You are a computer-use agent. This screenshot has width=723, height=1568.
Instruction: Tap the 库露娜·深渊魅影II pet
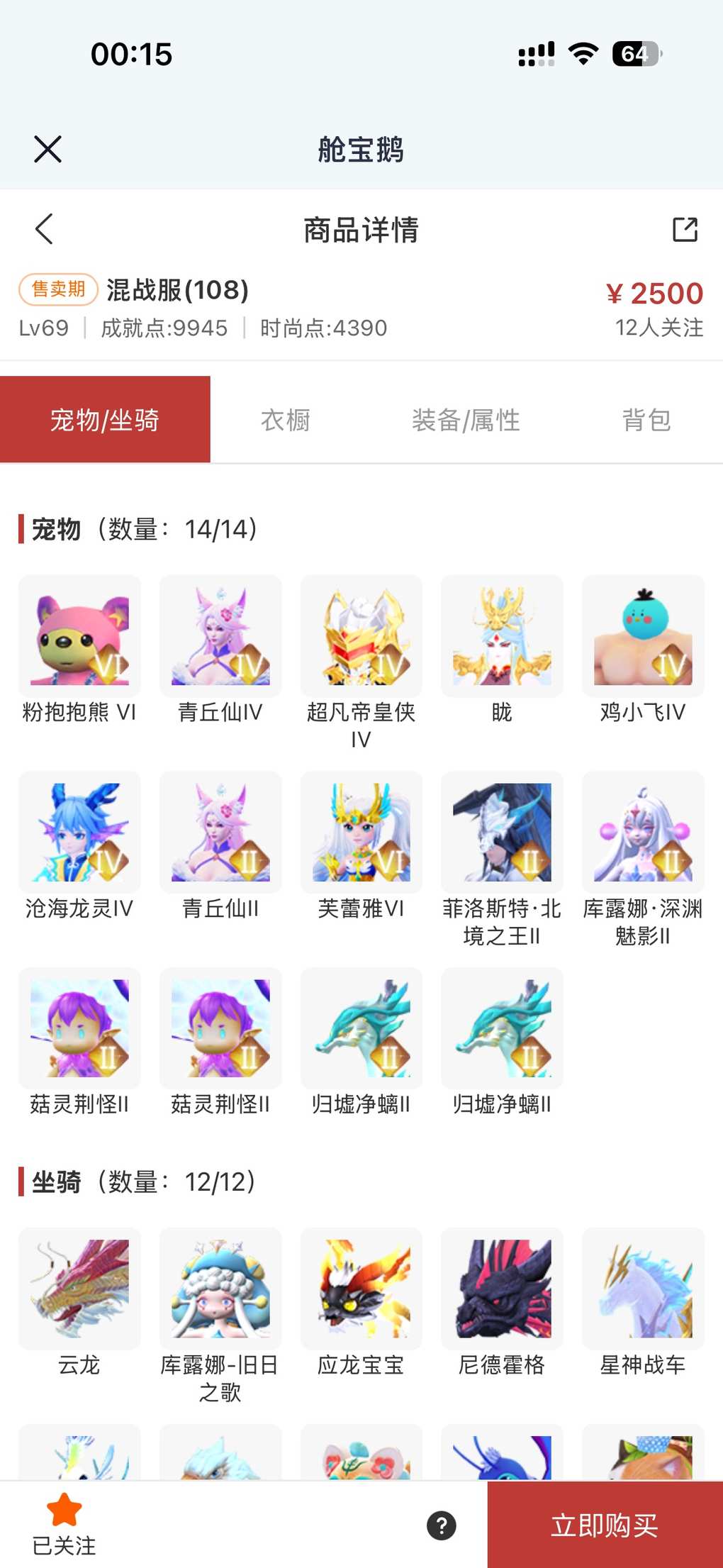(x=643, y=833)
